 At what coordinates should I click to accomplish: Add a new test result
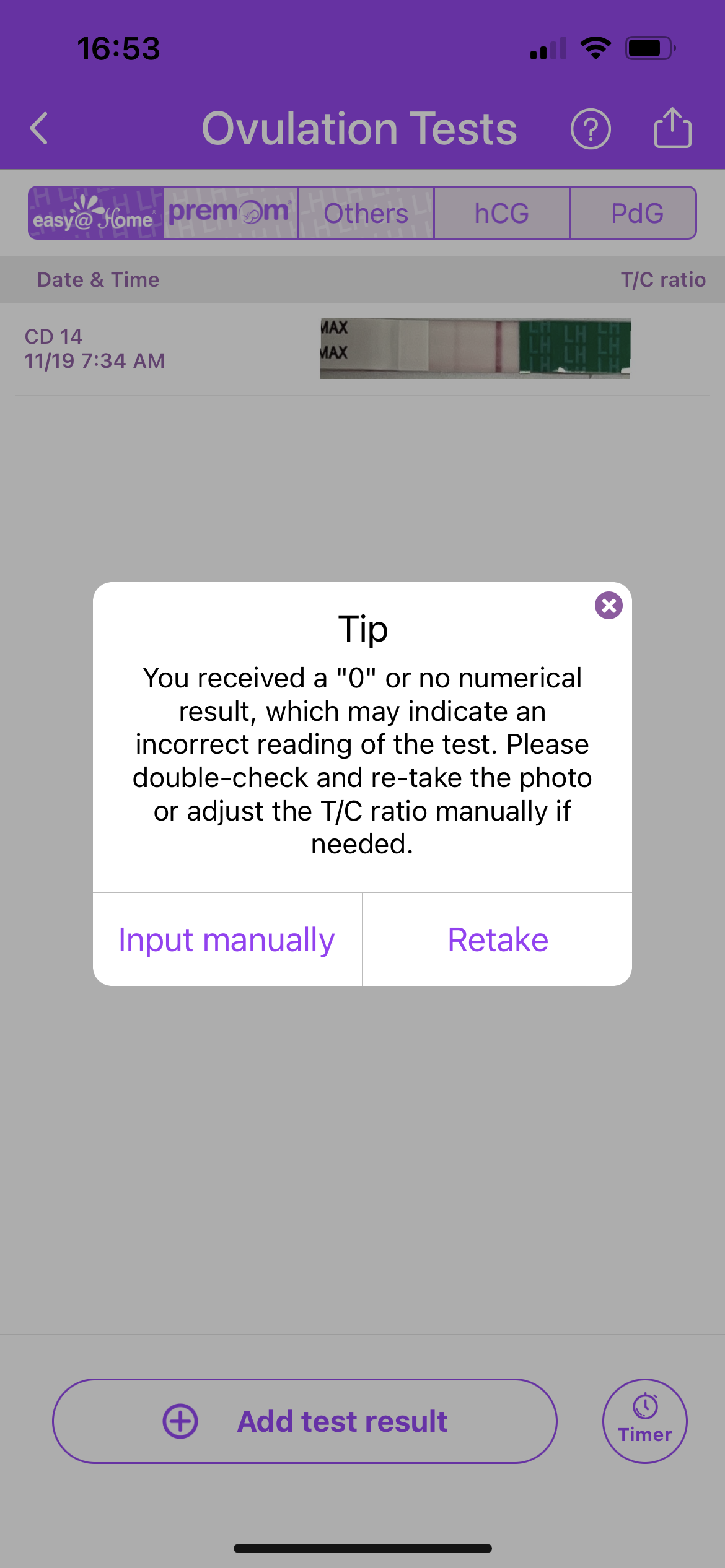305,1421
